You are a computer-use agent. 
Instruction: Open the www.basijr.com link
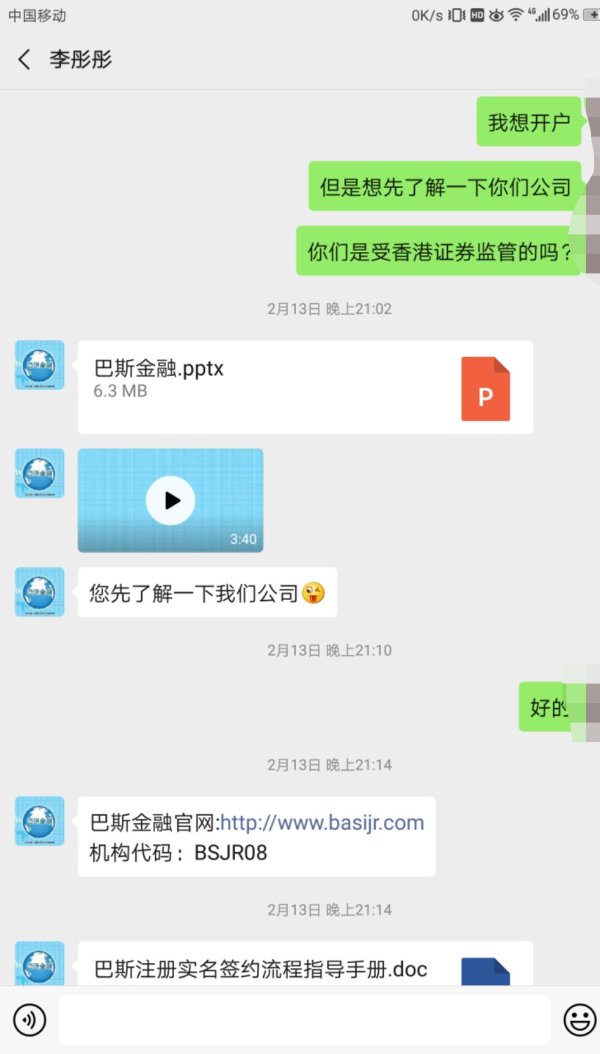click(323, 822)
